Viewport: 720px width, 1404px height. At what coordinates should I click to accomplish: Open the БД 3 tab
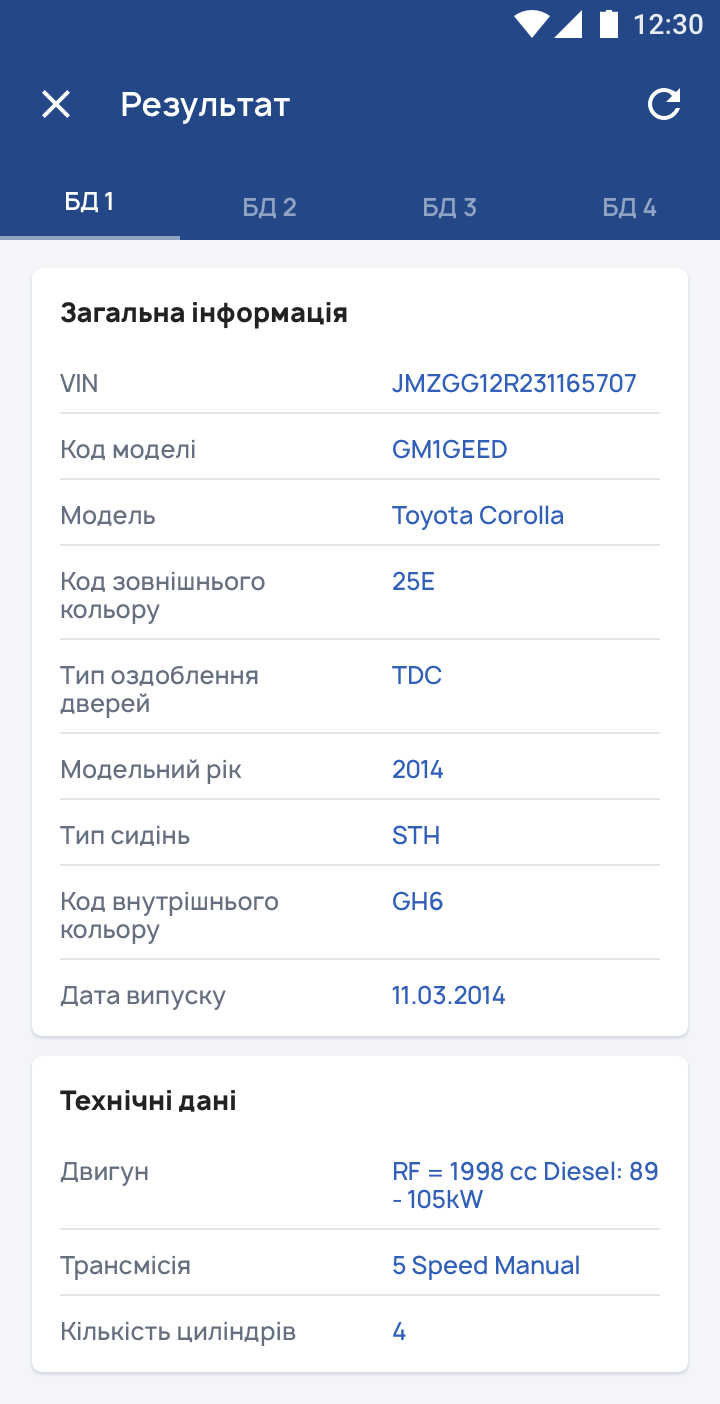tap(449, 207)
